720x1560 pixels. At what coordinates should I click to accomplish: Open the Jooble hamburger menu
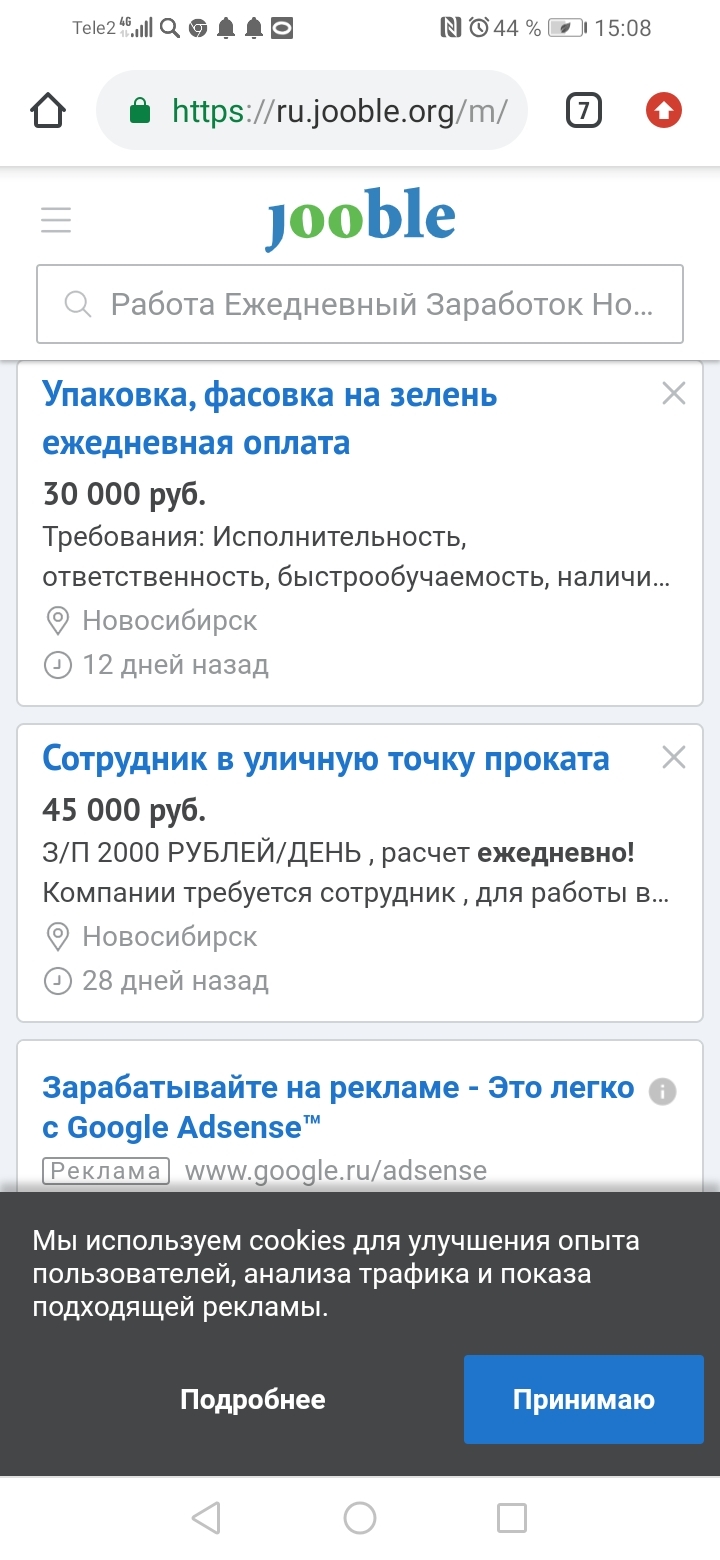coord(56,219)
